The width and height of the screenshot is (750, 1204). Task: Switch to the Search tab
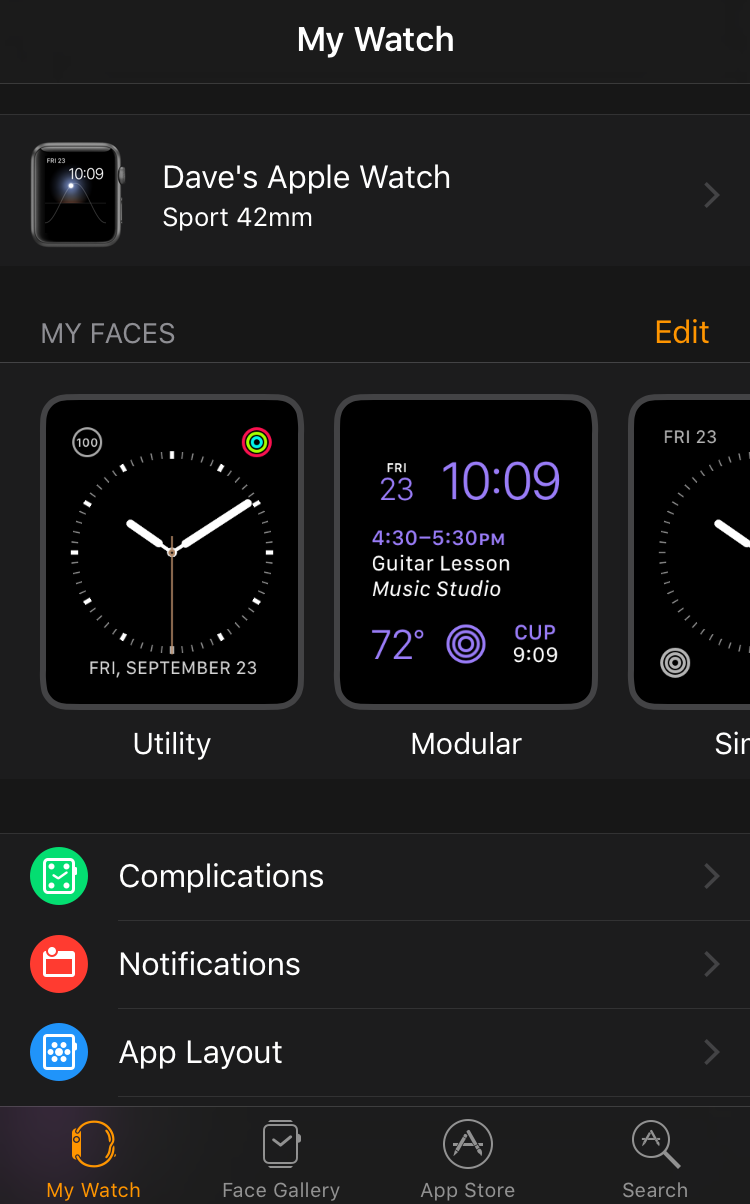(x=655, y=1158)
